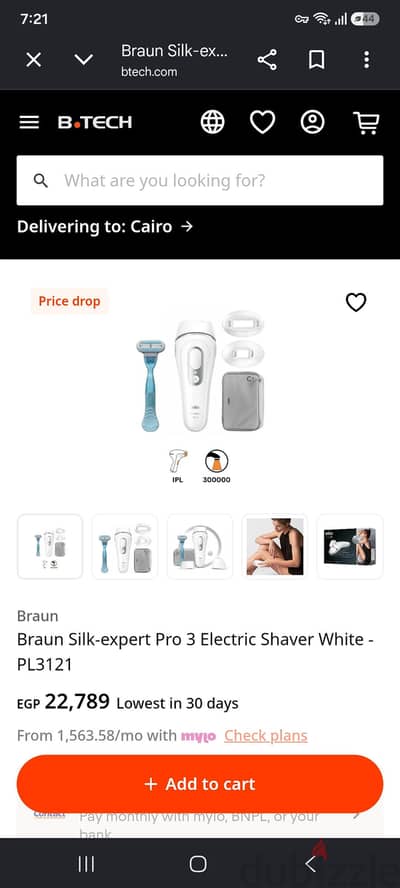The height and width of the screenshot is (888, 400).
Task: Expand the tab dropdown chevron
Action: pyautogui.click(x=83, y=59)
